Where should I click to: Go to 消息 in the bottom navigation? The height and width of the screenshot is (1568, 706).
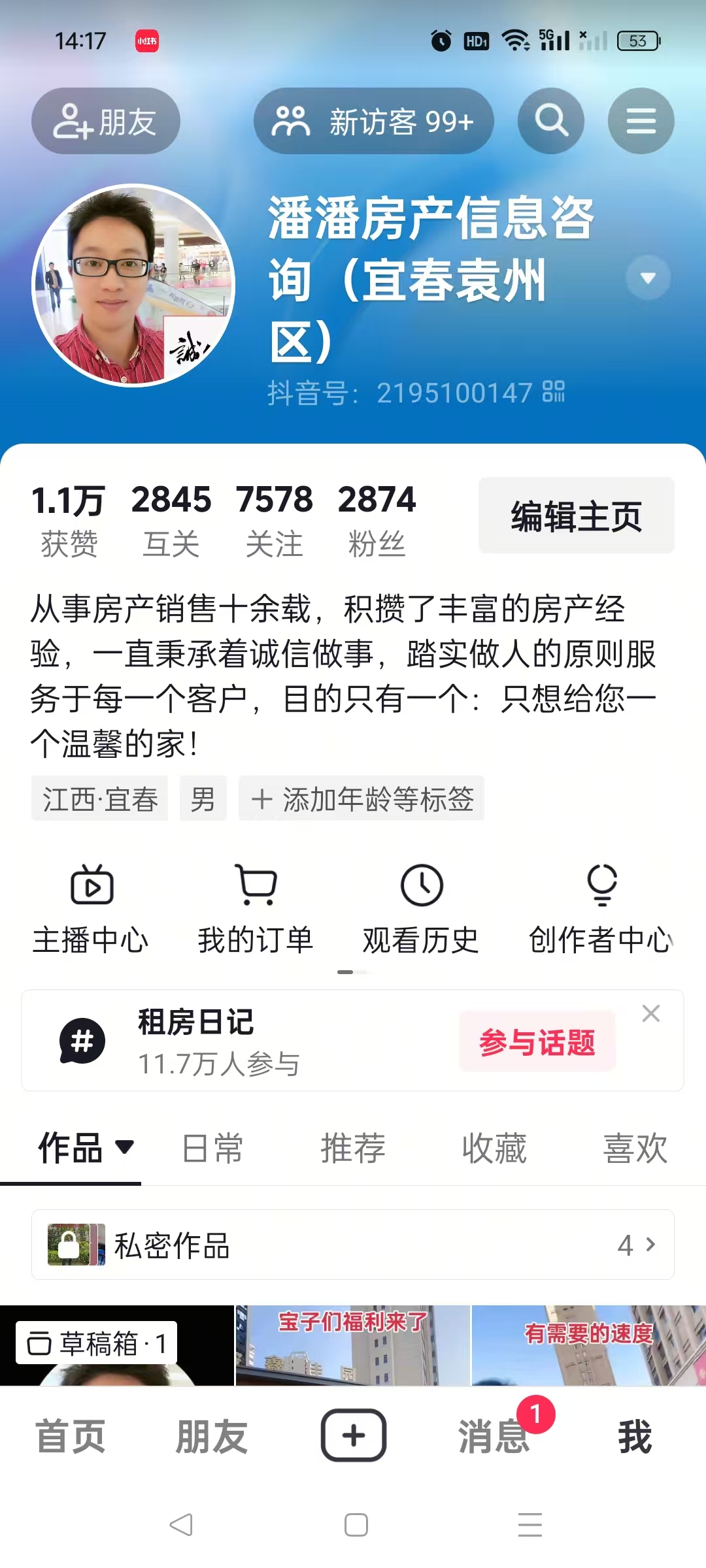[494, 1436]
